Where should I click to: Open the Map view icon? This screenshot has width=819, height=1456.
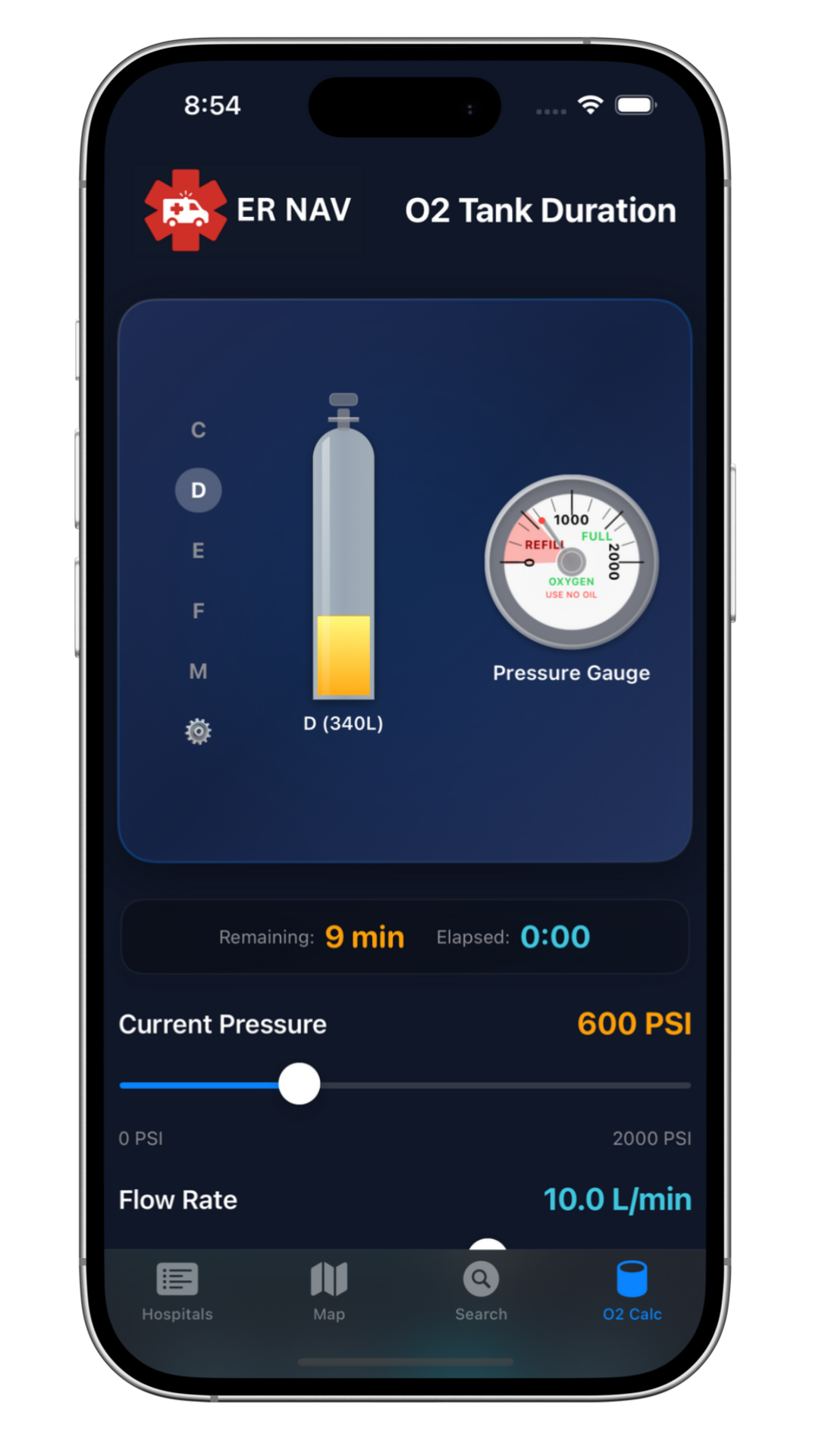pyautogui.click(x=328, y=1279)
